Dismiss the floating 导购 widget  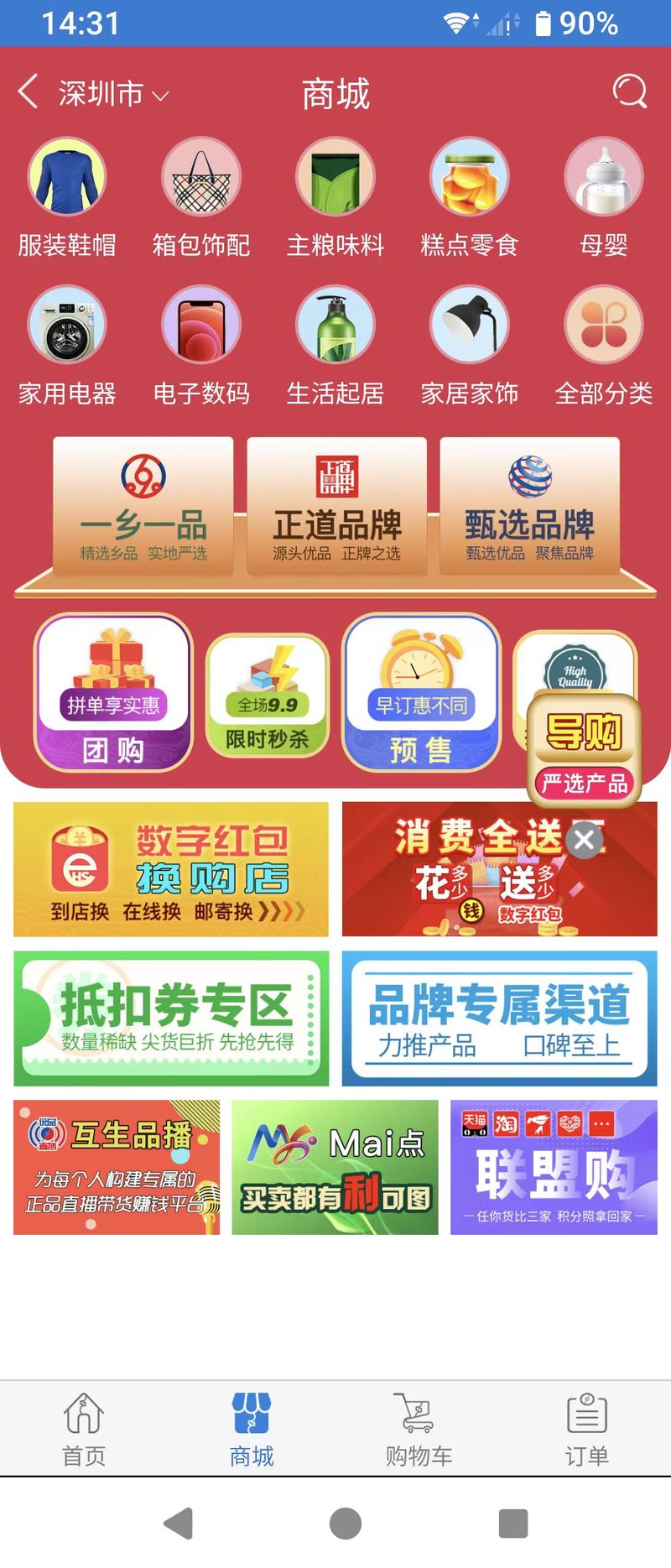585,840
